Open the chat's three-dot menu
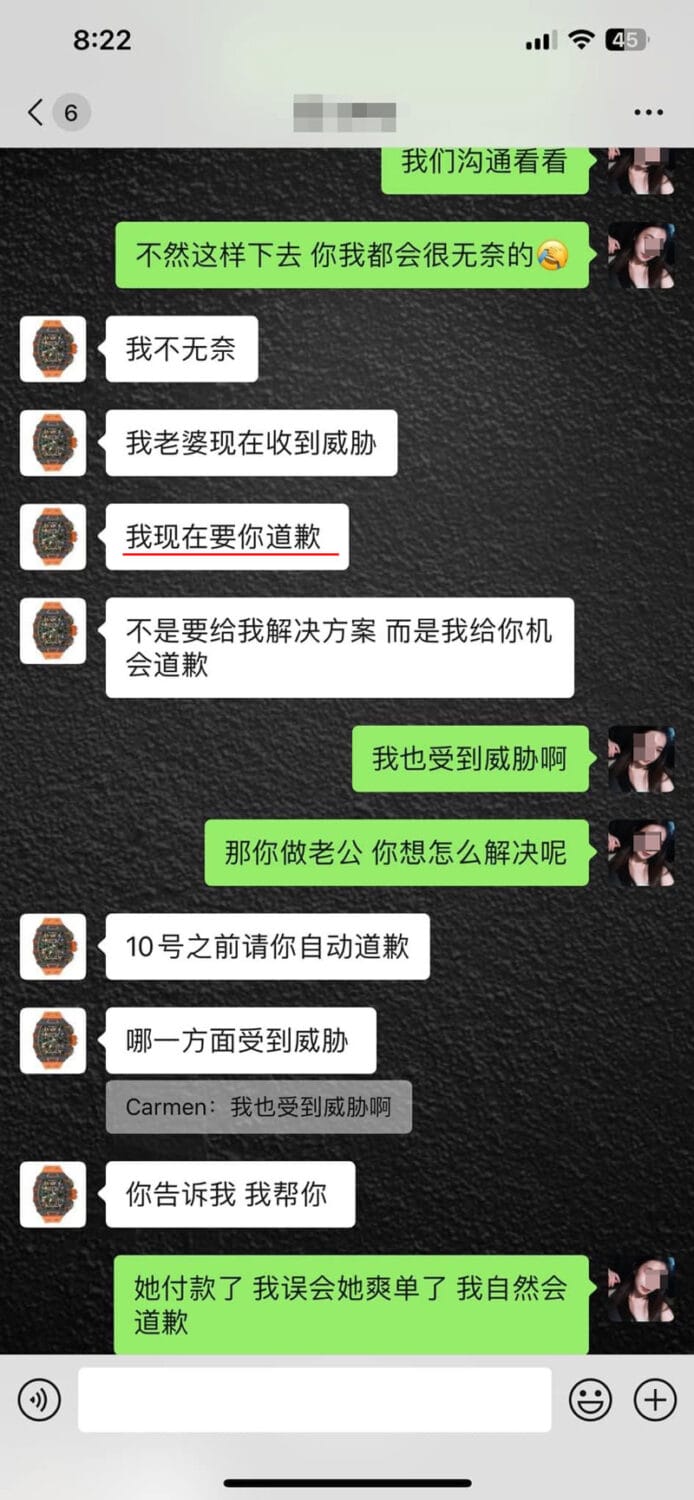The height and width of the screenshot is (1500, 694). coord(648,112)
